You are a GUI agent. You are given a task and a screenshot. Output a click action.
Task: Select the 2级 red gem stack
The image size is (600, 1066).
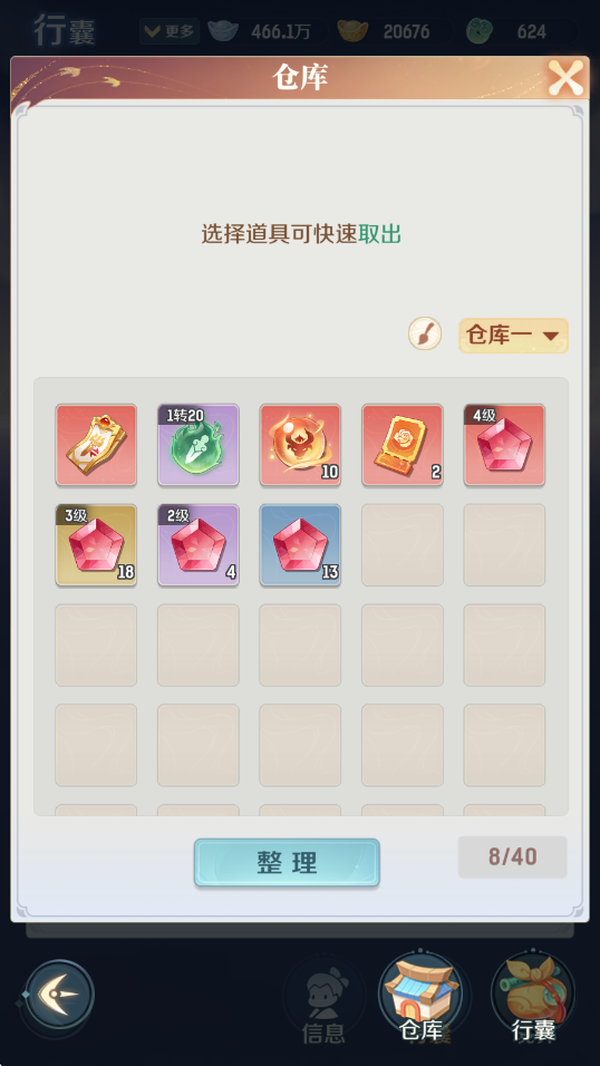pyautogui.click(x=198, y=545)
